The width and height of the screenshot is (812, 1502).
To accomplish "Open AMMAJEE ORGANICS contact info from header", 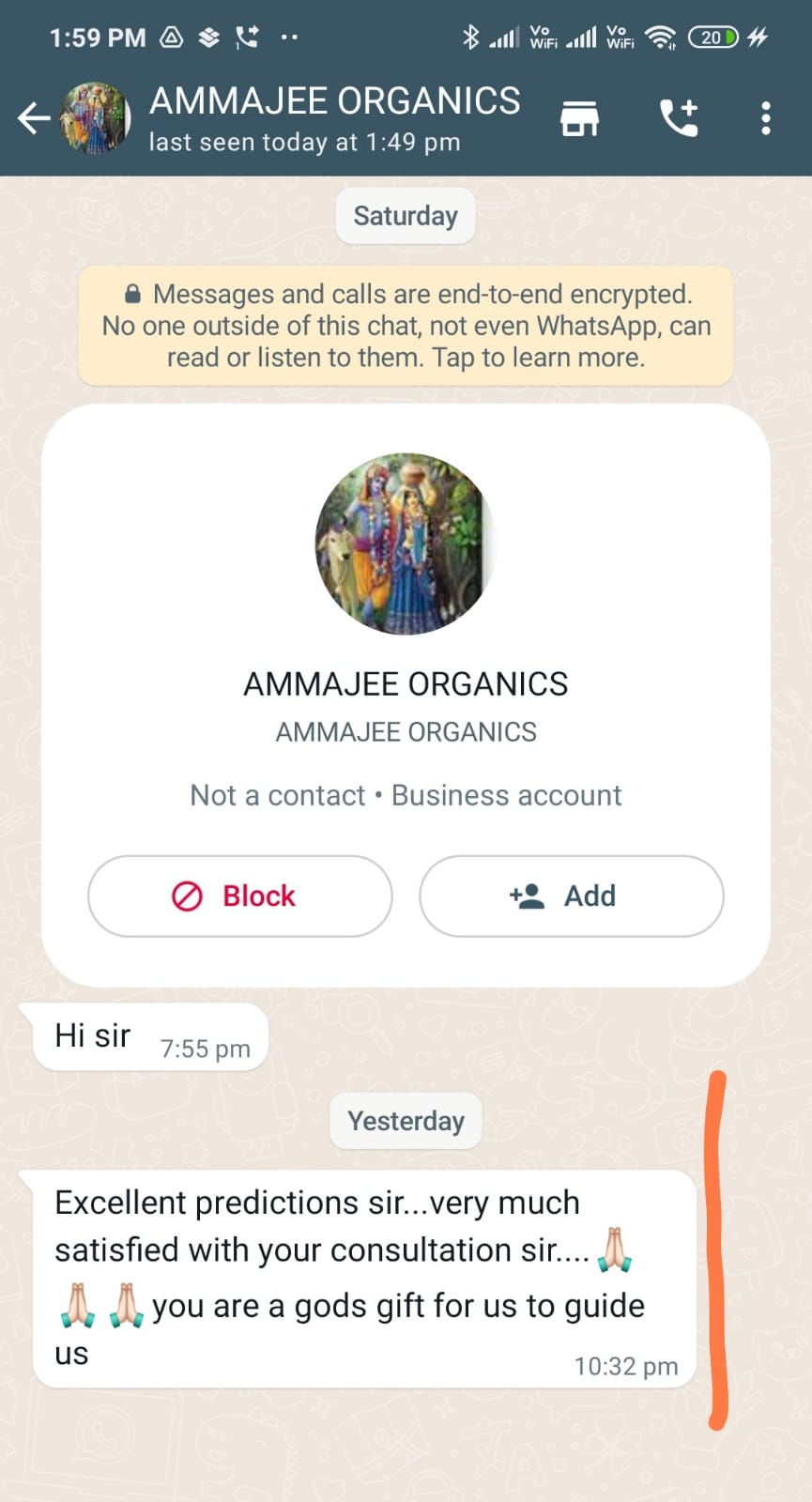I will tap(333, 117).
